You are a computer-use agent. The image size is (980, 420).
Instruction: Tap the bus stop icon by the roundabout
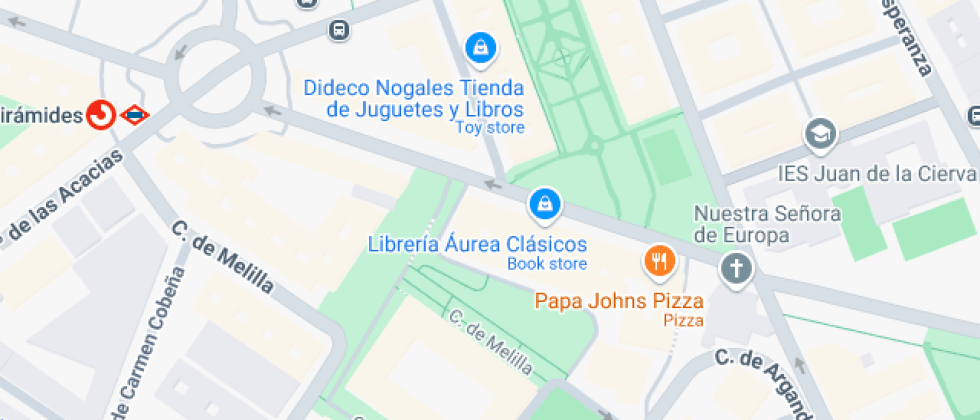339,30
